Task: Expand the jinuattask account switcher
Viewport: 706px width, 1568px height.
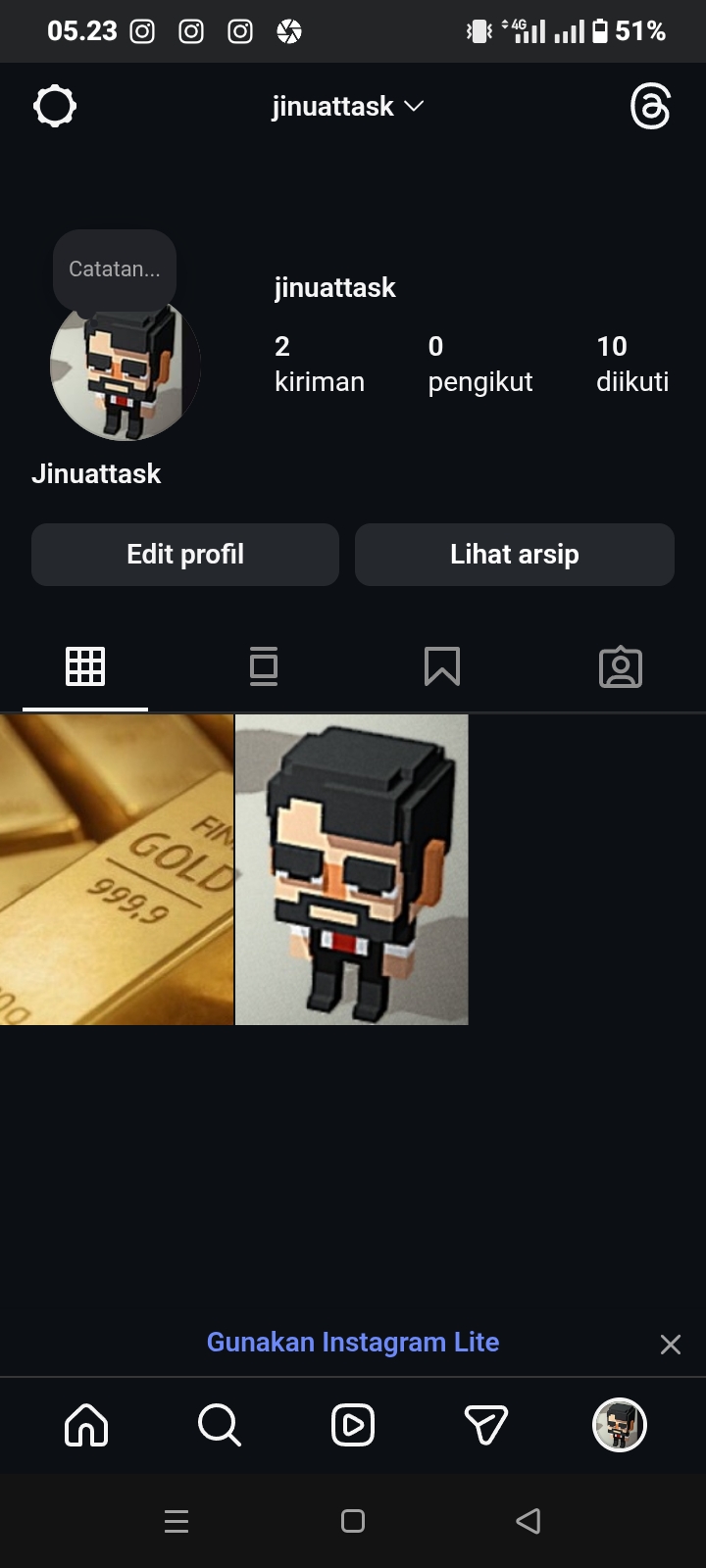Action: click(x=348, y=106)
